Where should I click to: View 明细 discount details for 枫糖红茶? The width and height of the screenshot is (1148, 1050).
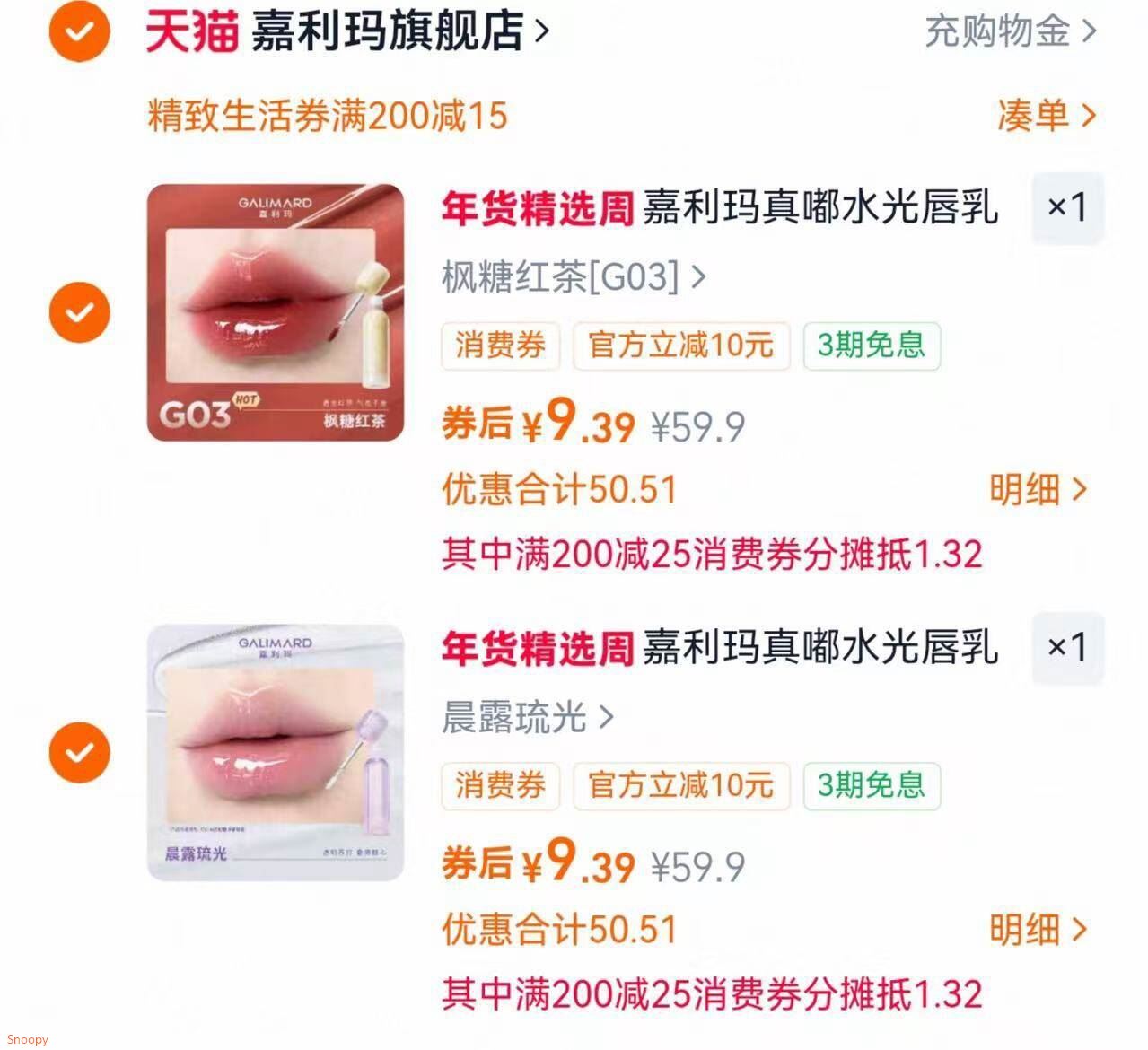pos(1038,490)
